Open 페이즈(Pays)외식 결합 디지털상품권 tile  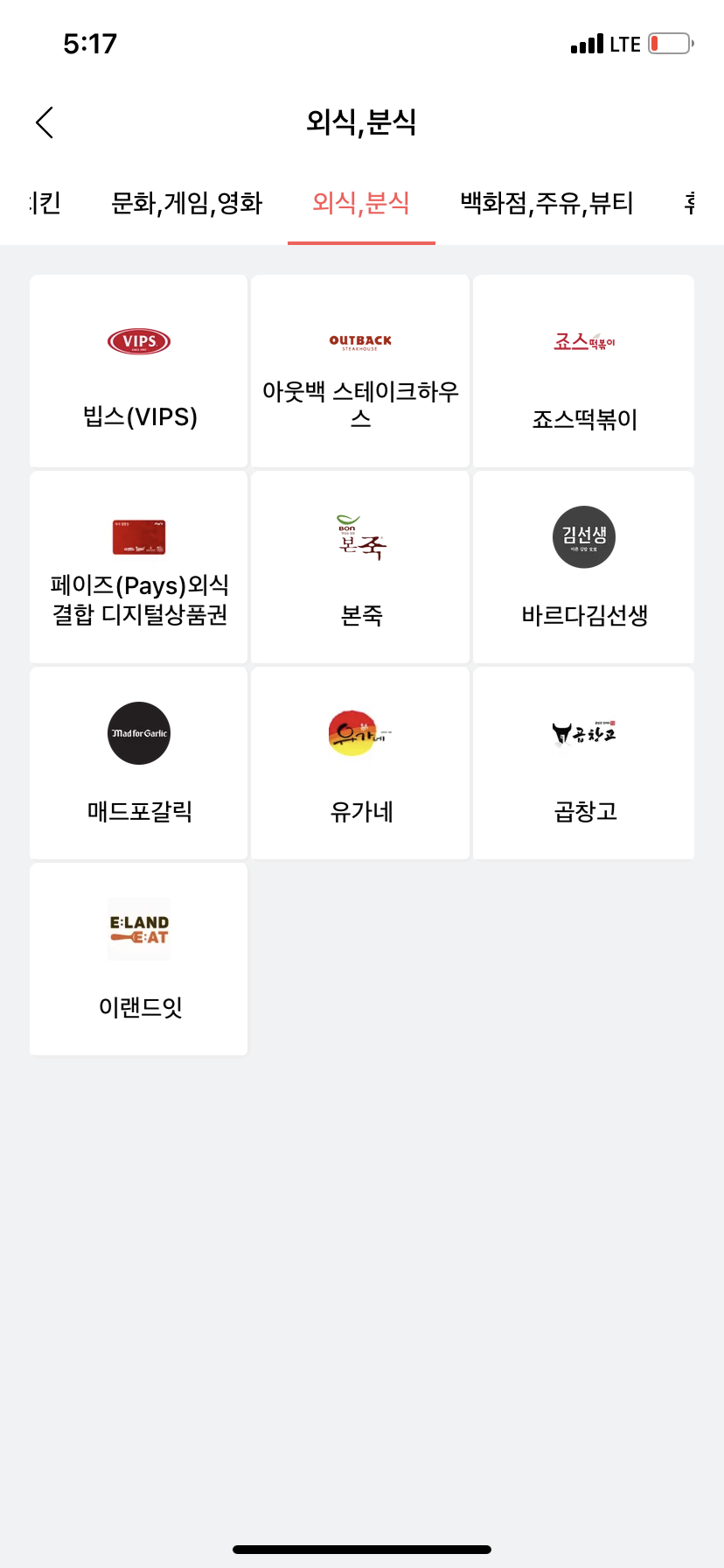coord(139,567)
